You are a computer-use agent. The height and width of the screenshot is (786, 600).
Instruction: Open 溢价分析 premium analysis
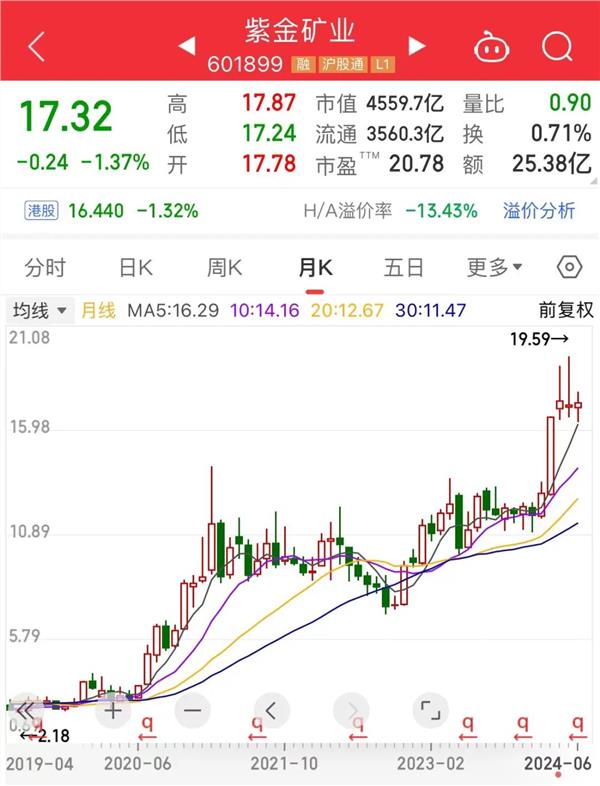click(539, 211)
